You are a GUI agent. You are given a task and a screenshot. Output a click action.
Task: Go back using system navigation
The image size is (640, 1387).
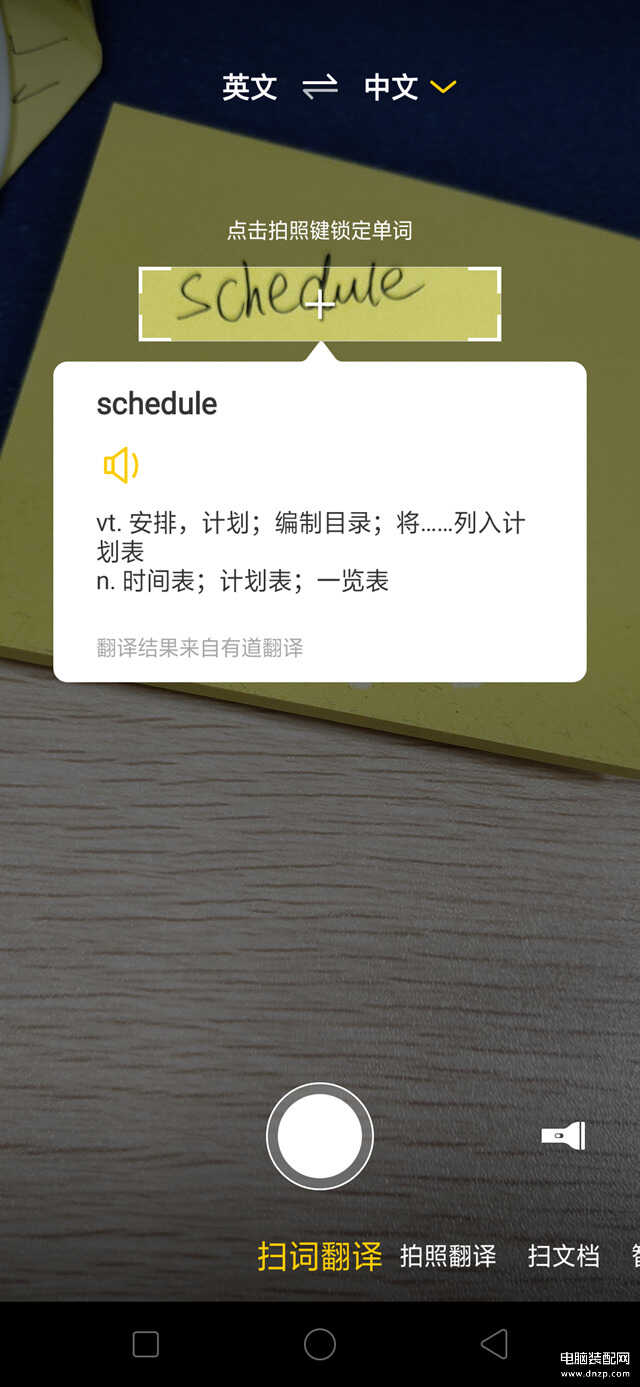[x=494, y=1344]
